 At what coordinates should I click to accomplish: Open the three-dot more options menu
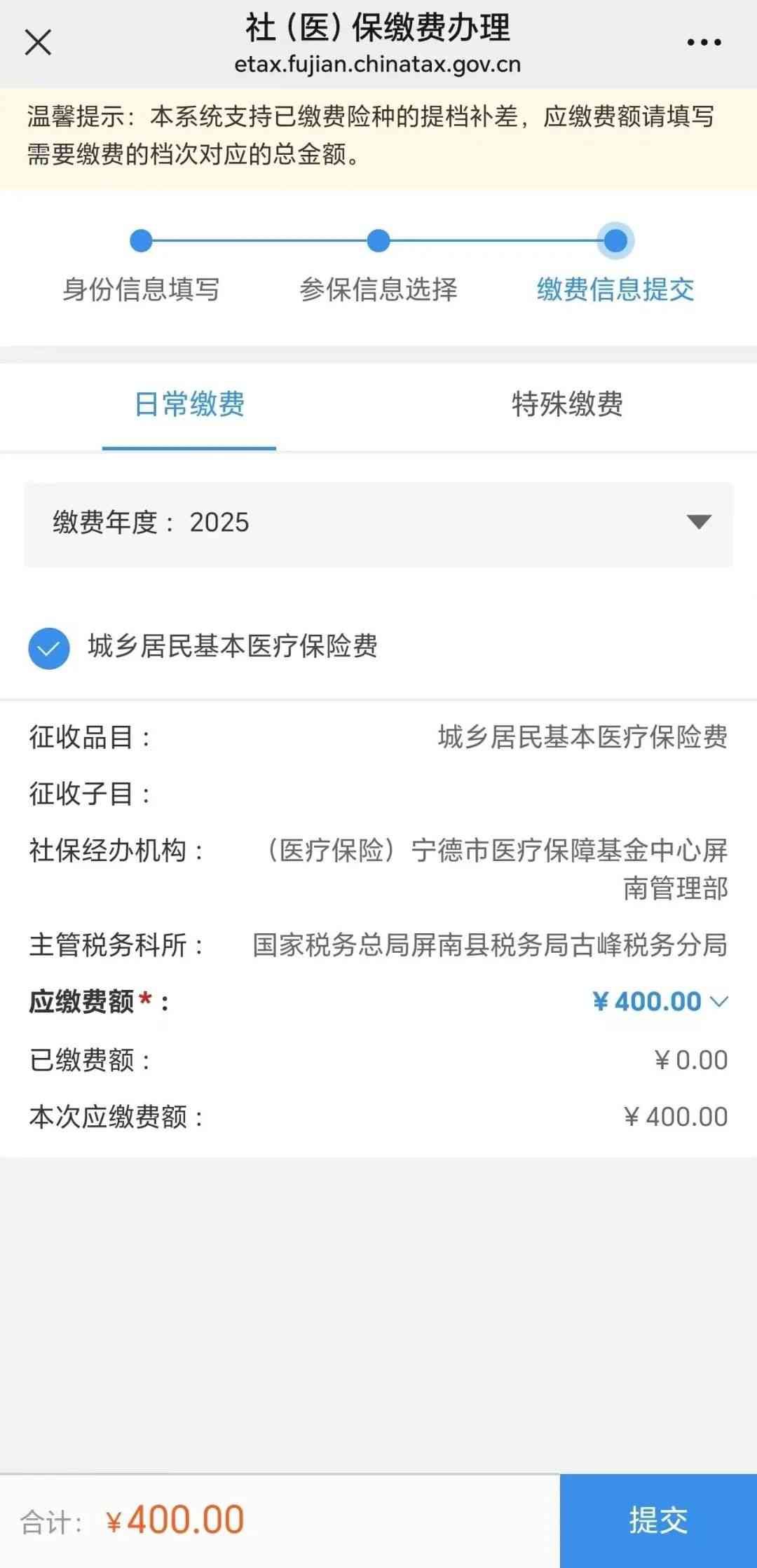click(703, 42)
